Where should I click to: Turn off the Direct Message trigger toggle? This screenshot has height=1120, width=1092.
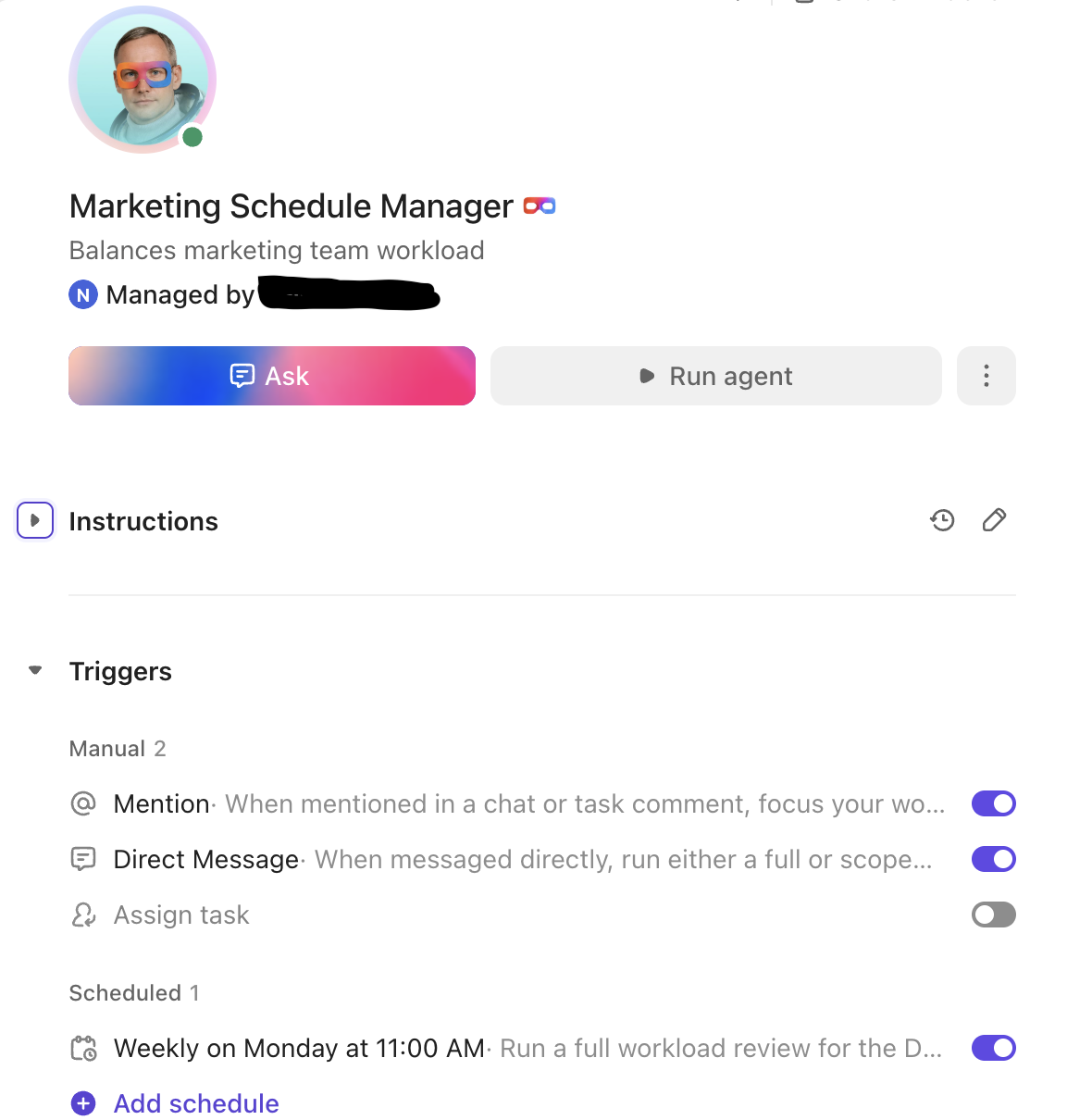993,859
